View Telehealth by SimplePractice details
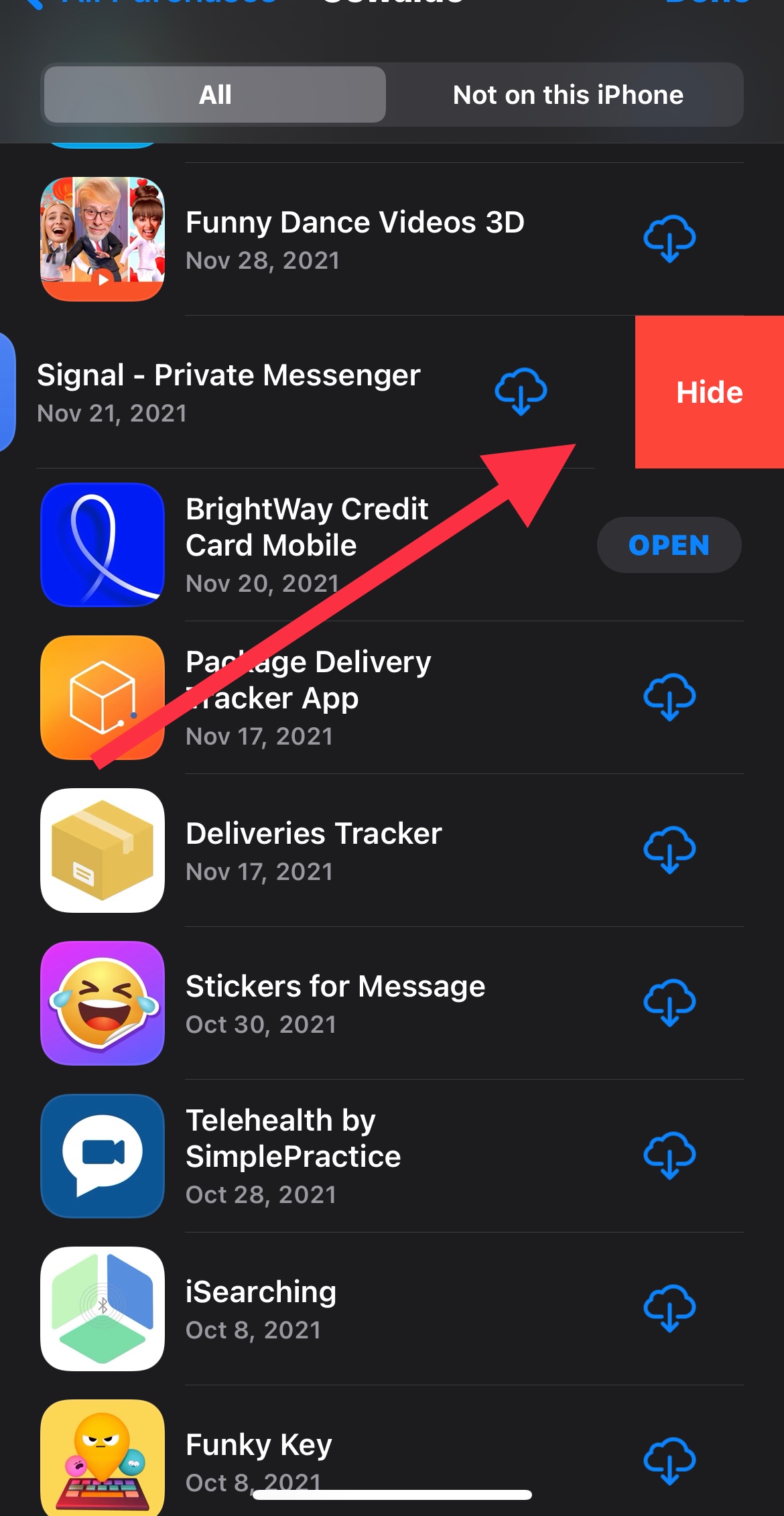784x1516 pixels. coord(293,1155)
